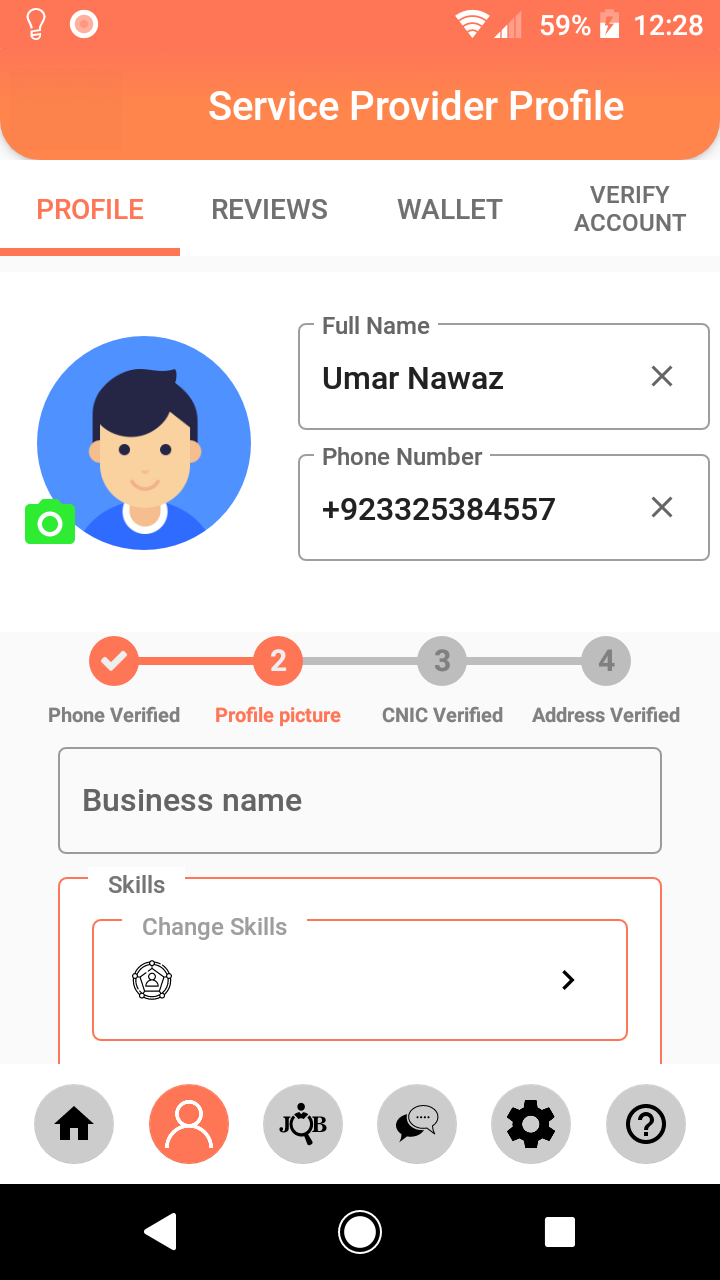Screen dimensions: 720x1280
Task: Tap the green camera icon to change photo
Action: (50, 522)
